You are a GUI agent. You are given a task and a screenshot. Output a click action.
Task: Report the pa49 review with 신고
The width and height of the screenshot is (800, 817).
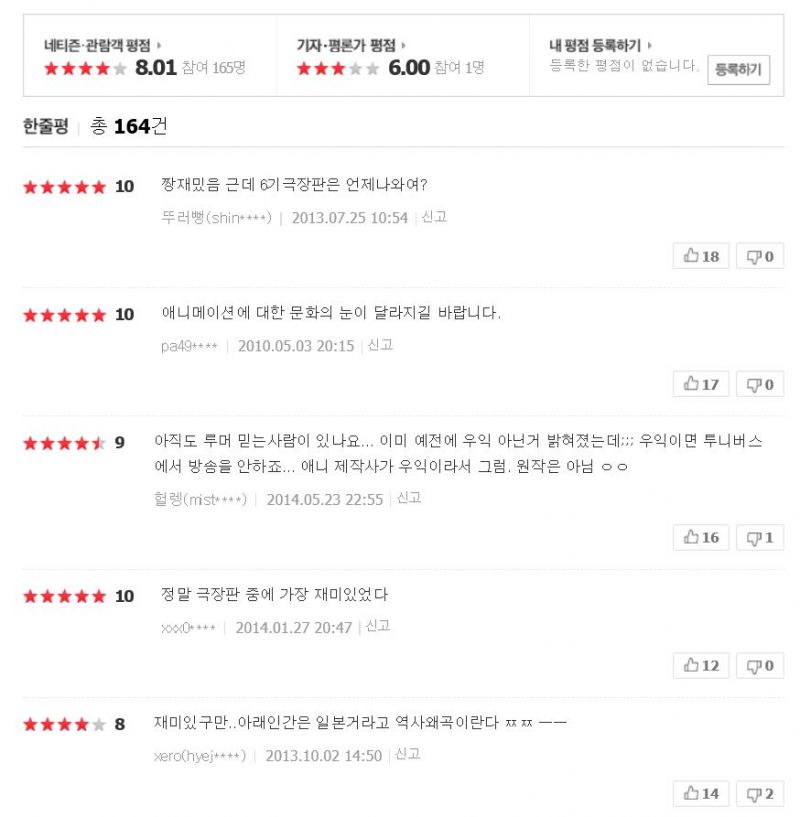point(380,345)
